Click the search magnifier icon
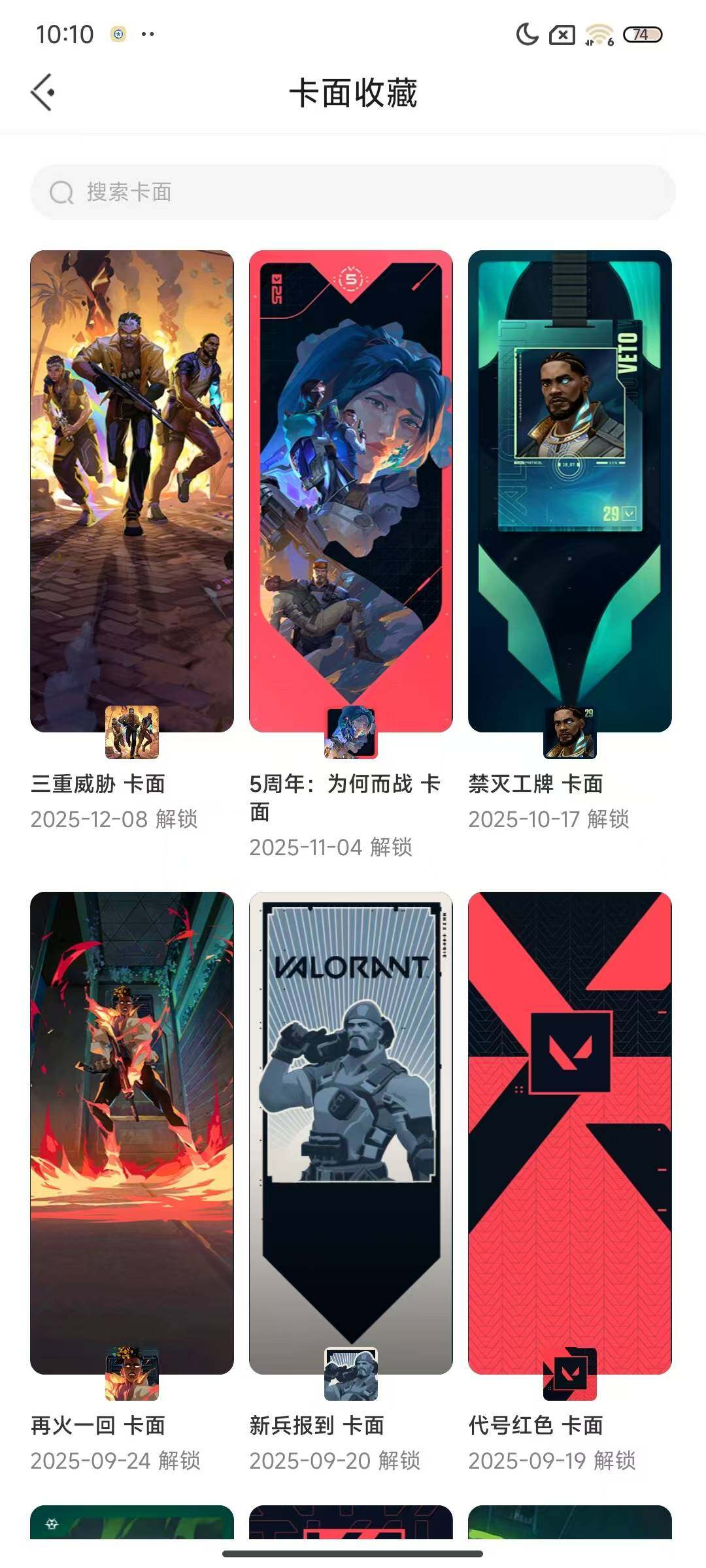Viewport: 706px width, 1568px height. [x=61, y=193]
